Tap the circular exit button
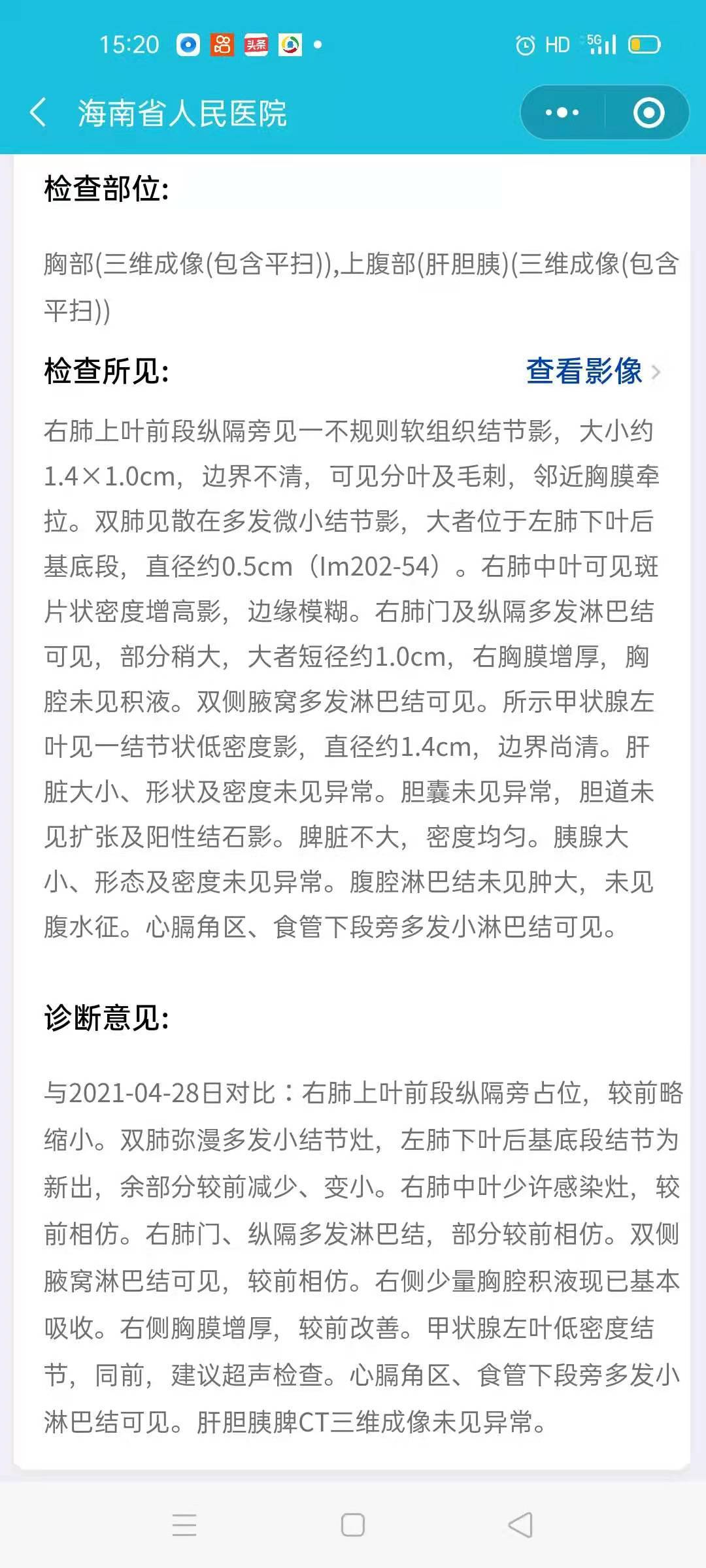 click(647, 112)
